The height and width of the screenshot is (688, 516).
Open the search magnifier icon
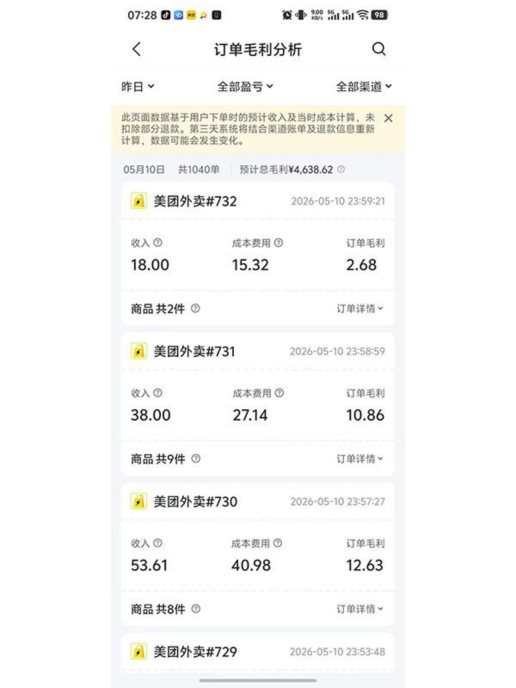(379, 49)
